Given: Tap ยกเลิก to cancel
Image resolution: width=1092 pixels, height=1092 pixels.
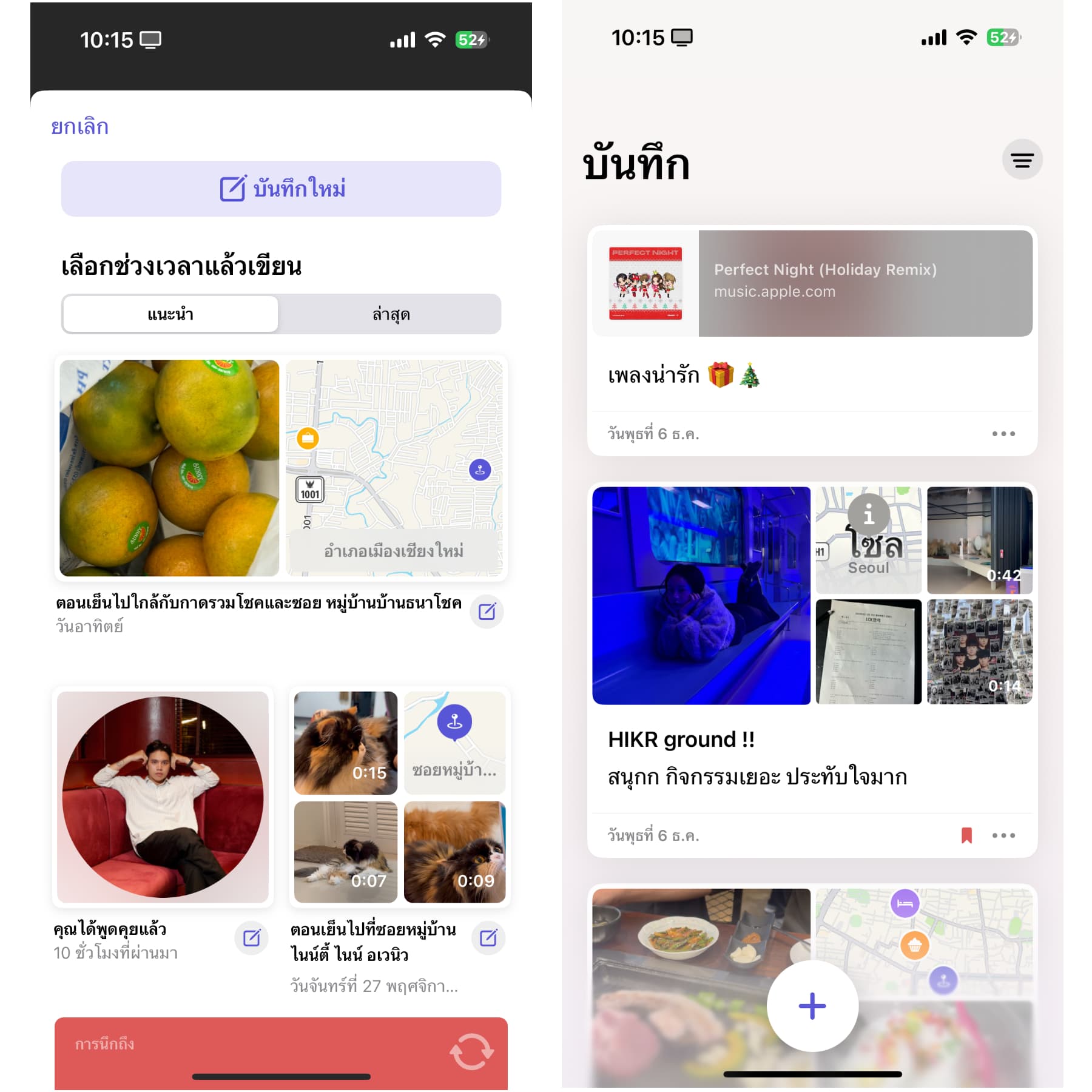Looking at the screenshot, I should point(79,127).
